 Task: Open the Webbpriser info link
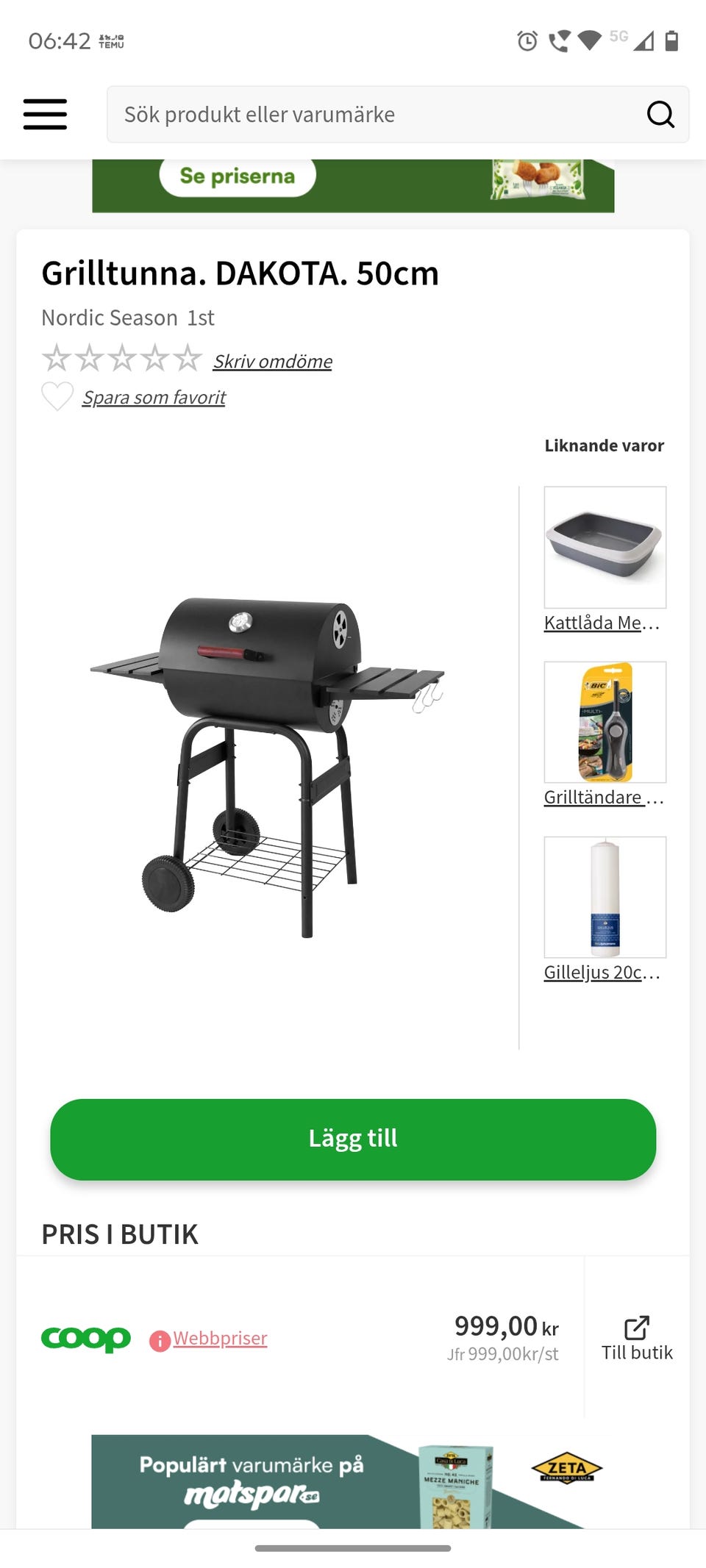[x=220, y=1339]
